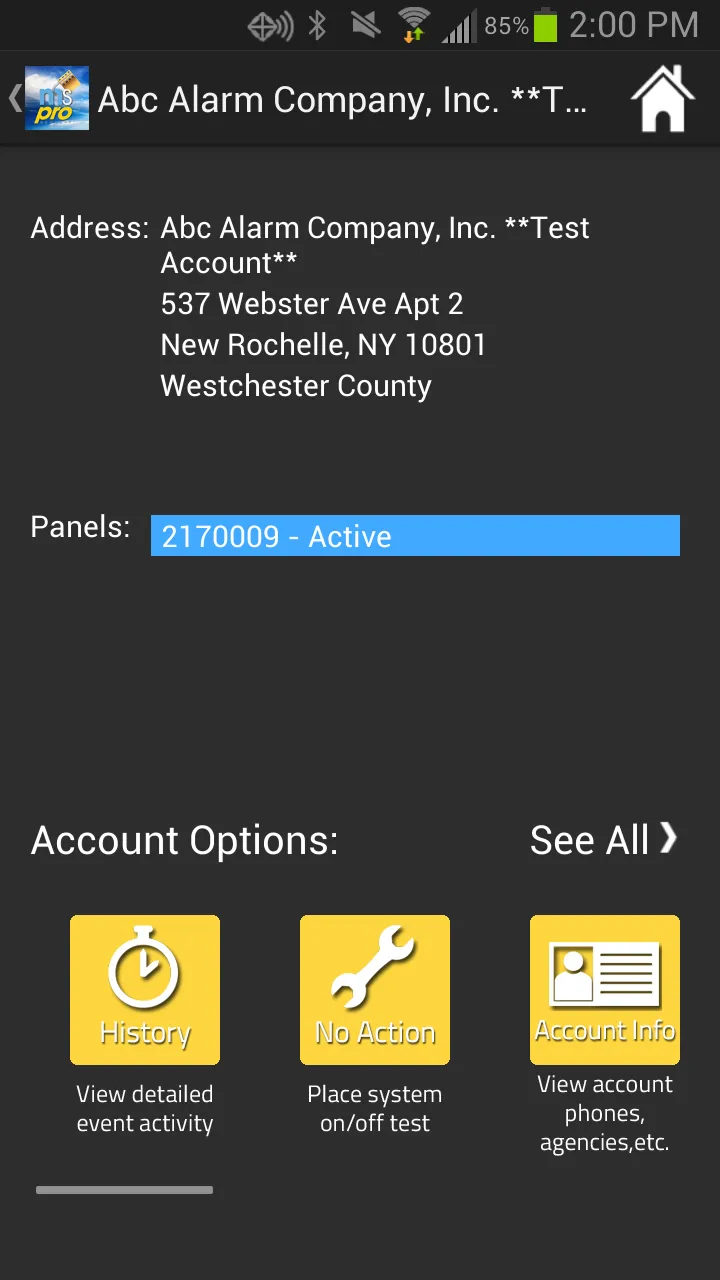The width and height of the screenshot is (720, 1280).
Task: Tap the 537 Webster Ave address text
Action: pos(311,304)
